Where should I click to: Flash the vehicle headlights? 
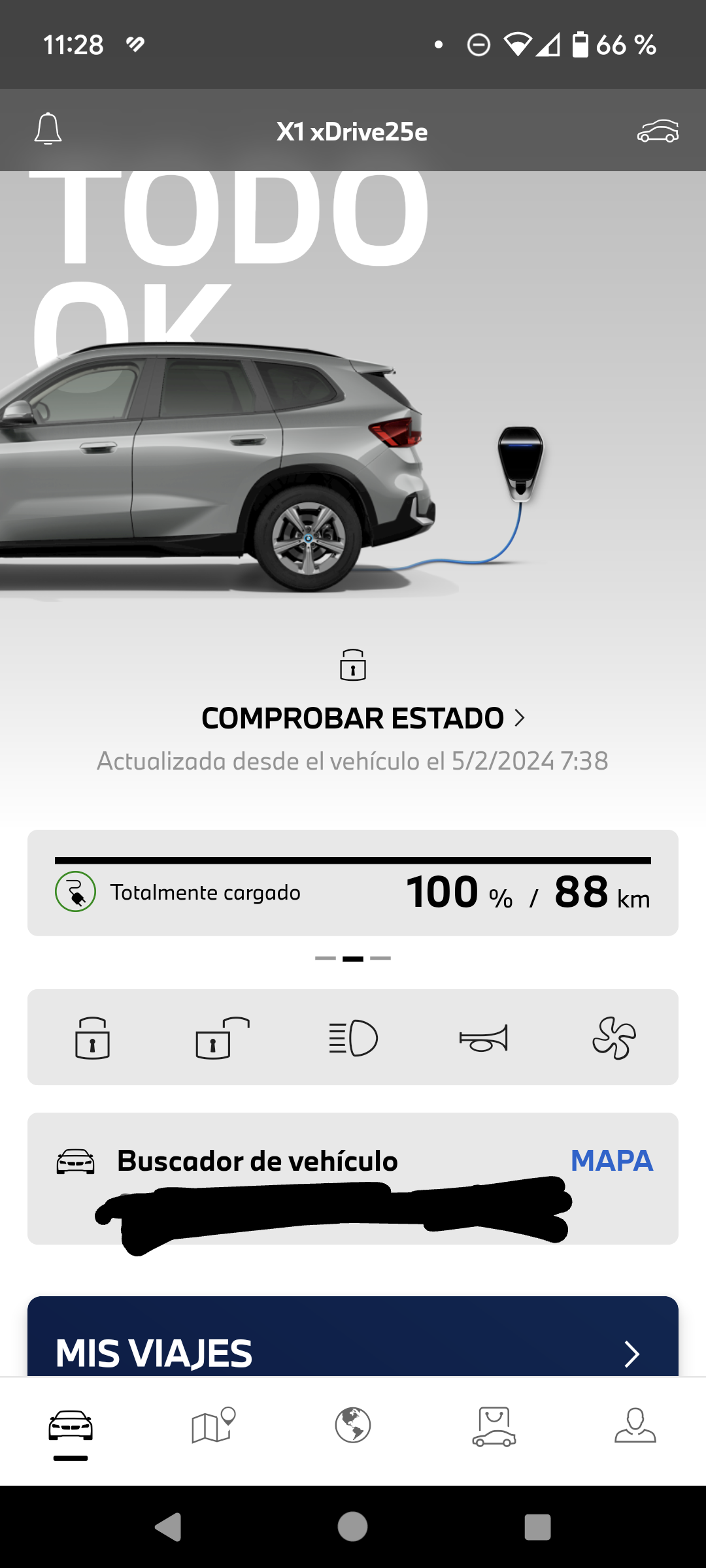click(353, 1037)
